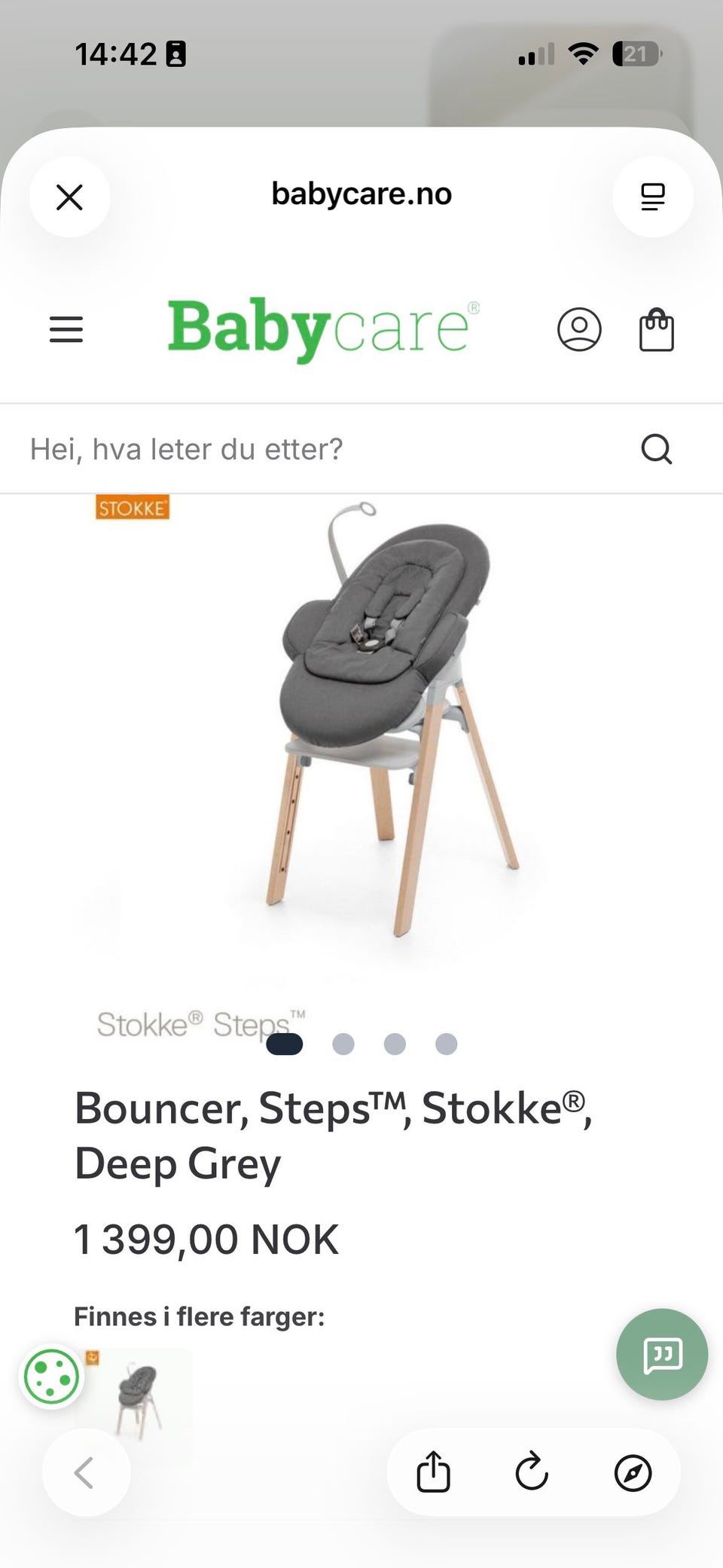Image resolution: width=723 pixels, height=1568 pixels.
Task: Jump to the fourth product image dot
Action: point(447,1044)
